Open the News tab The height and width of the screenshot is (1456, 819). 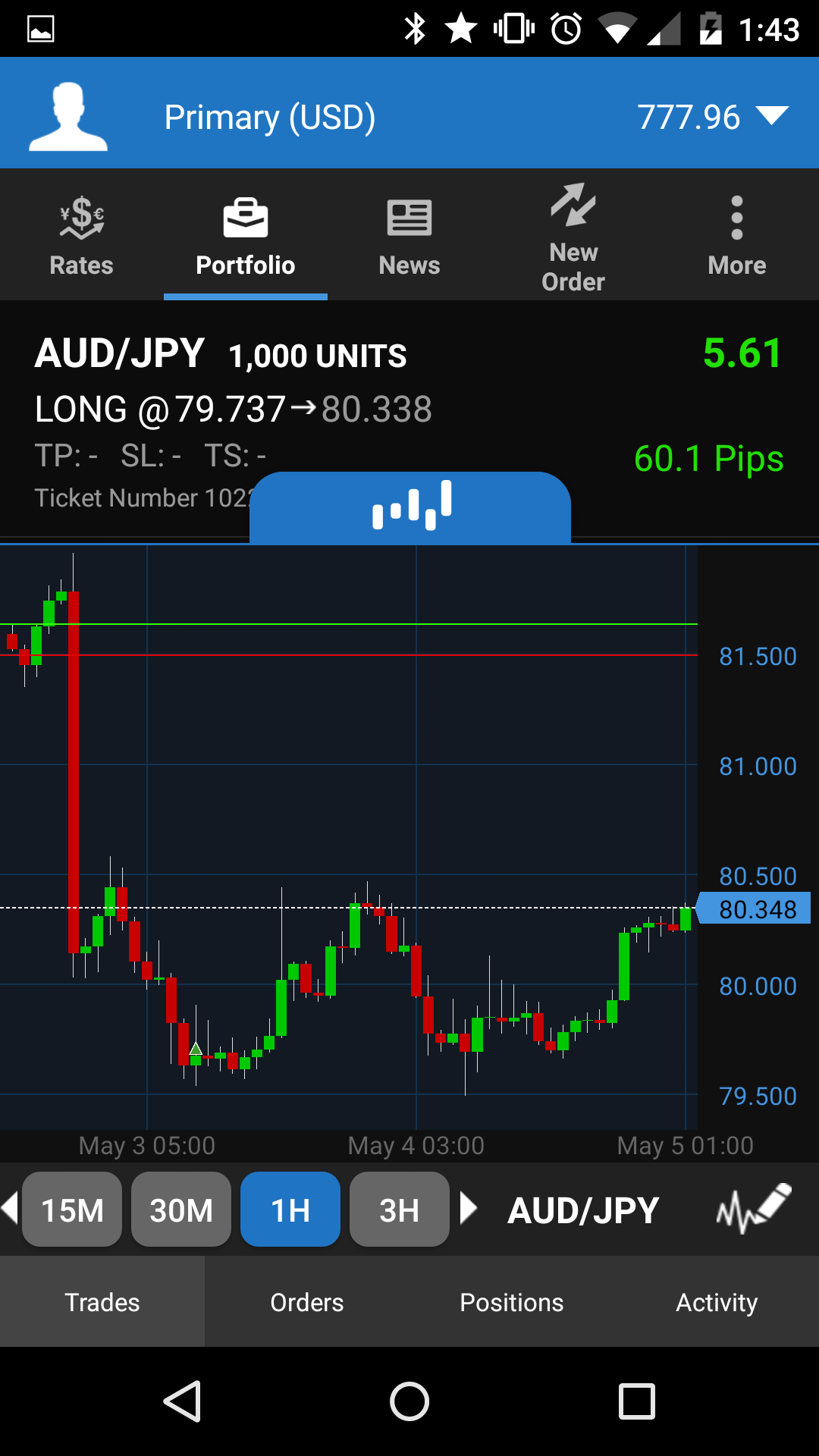coord(409,237)
